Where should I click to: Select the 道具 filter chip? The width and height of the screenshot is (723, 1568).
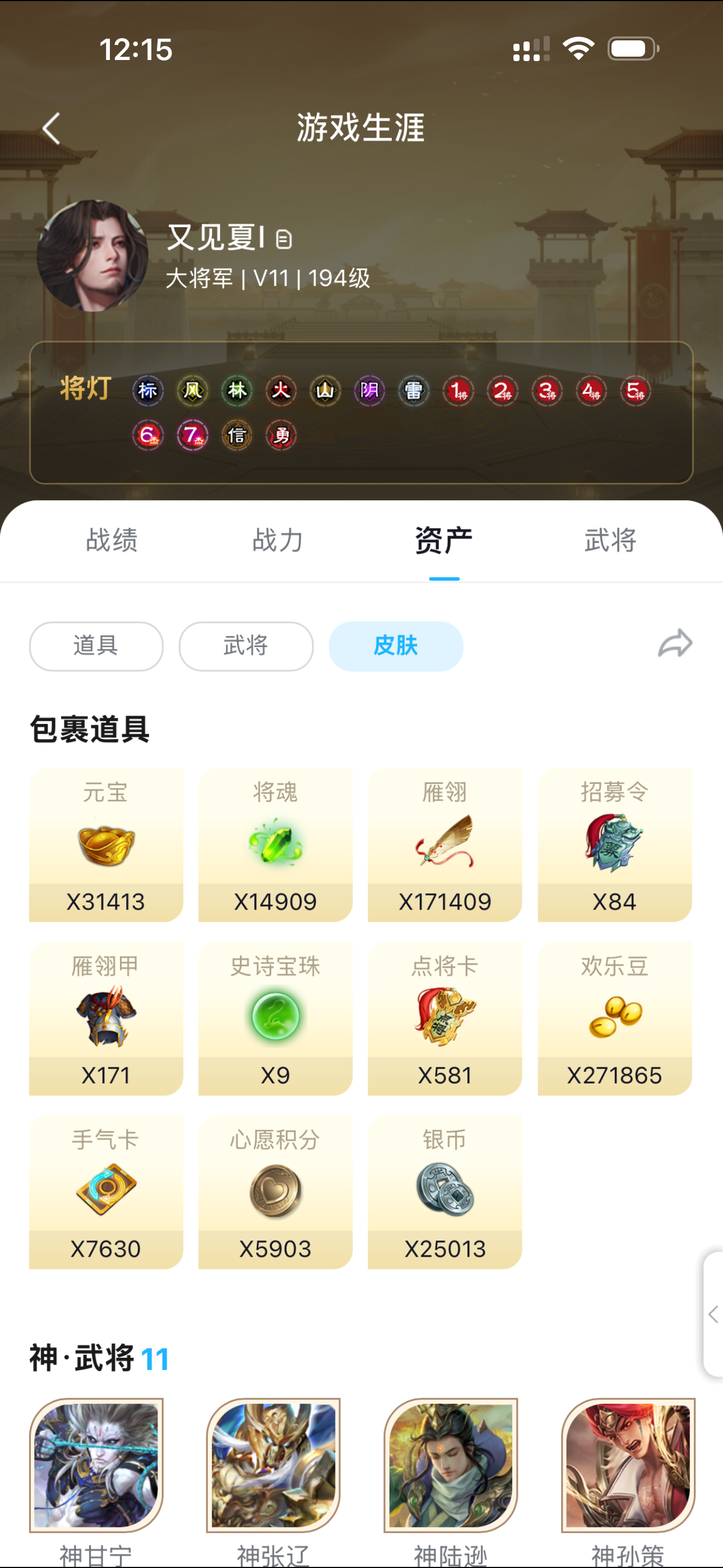96,646
